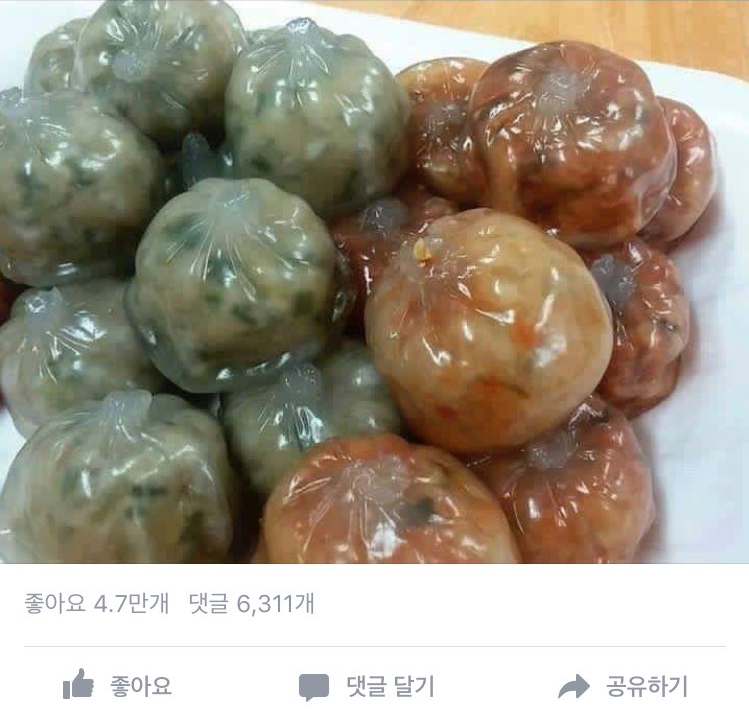View the 좋아요 4.7만개 likes list
Screen dimensions: 749x725
[x=97, y=604]
